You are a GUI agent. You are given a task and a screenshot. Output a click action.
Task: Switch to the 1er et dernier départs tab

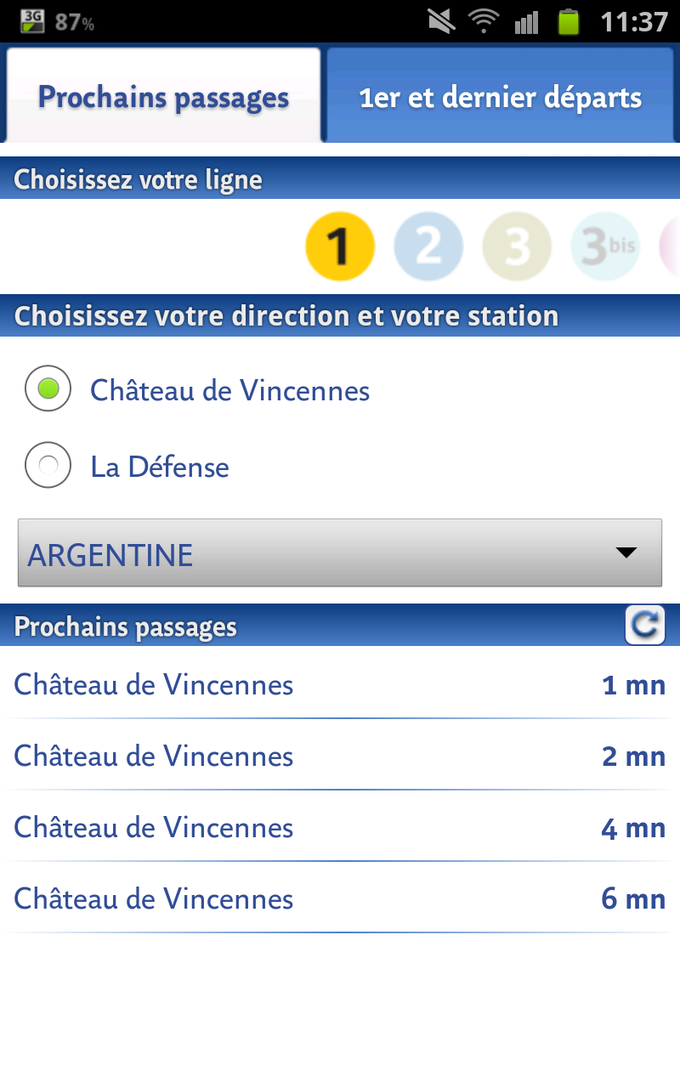click(500, 96)
